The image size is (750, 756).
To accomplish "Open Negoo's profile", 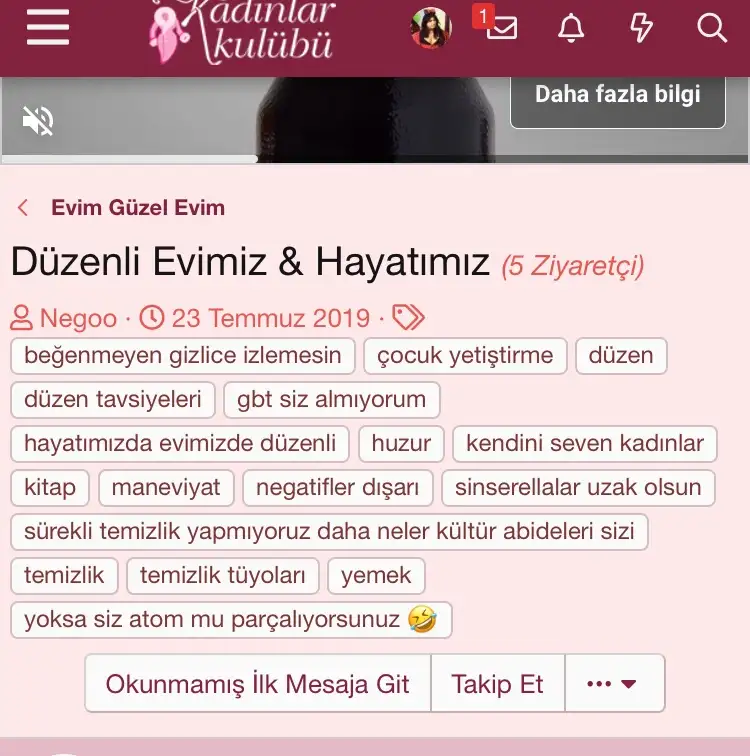I will [78, 318].
